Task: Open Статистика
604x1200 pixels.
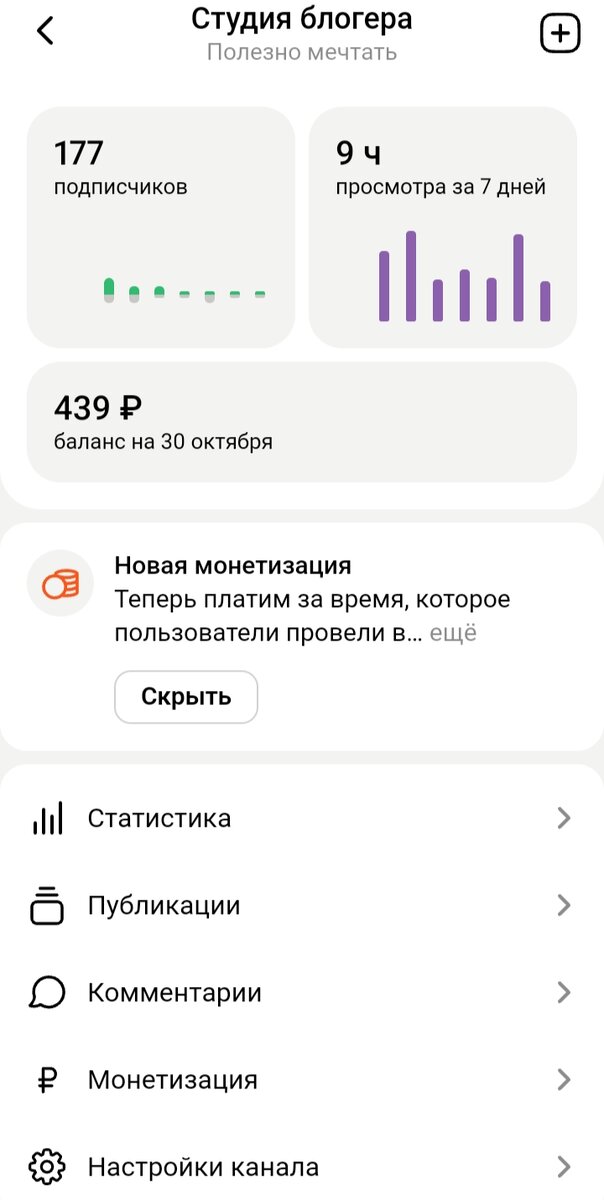Action: tap(302, 818)
